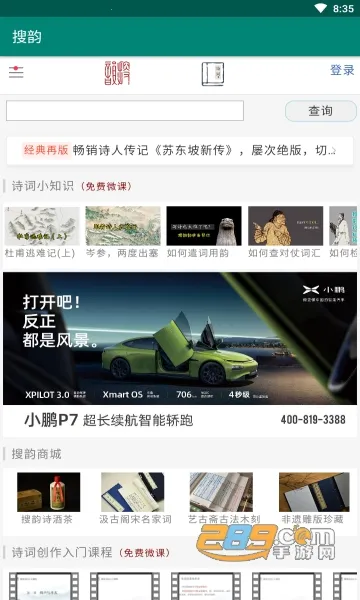Open the 小鹏P7 car advertisement

coord(180,354)
